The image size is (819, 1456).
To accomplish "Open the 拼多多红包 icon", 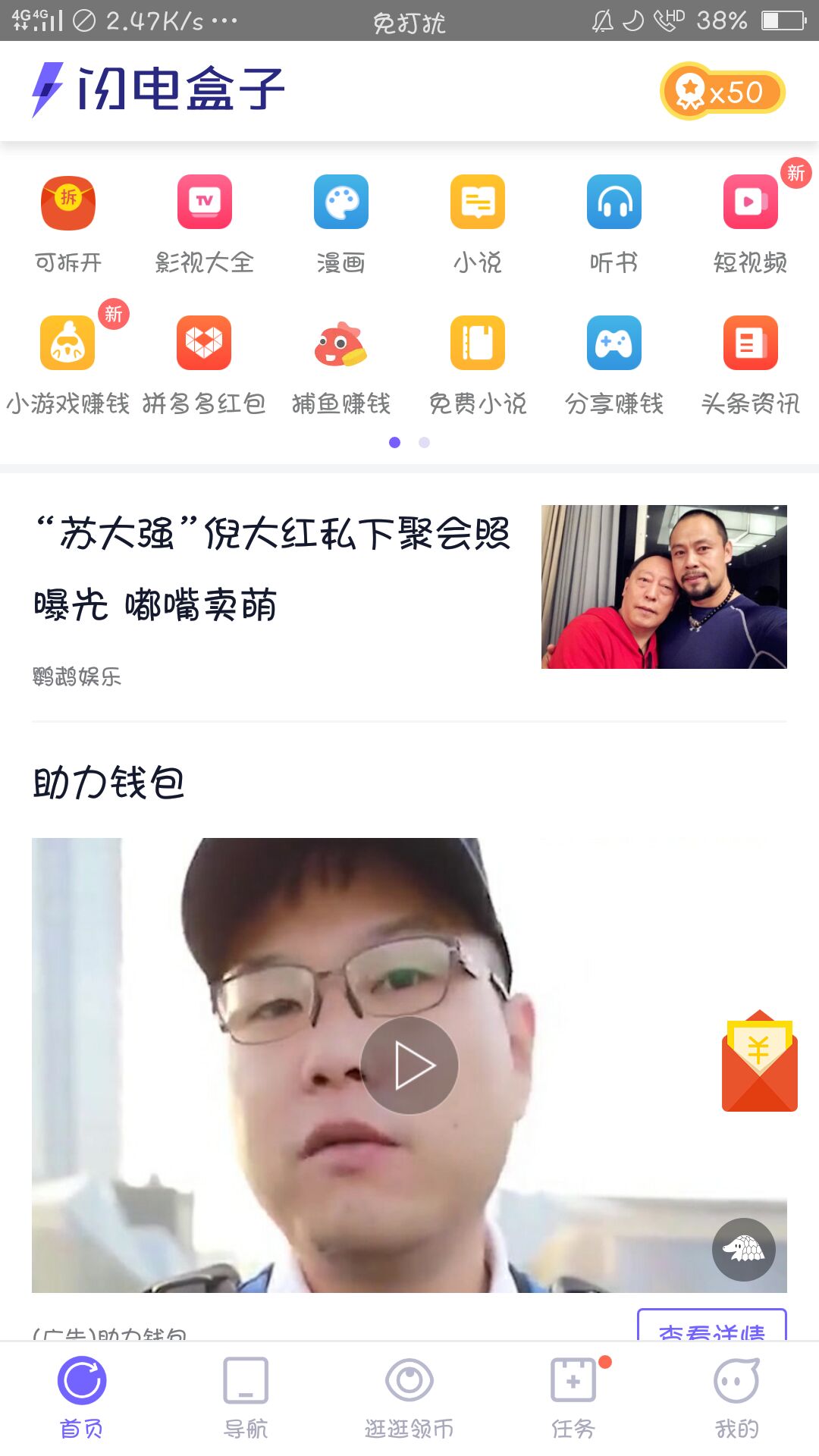I will (205, 344).
